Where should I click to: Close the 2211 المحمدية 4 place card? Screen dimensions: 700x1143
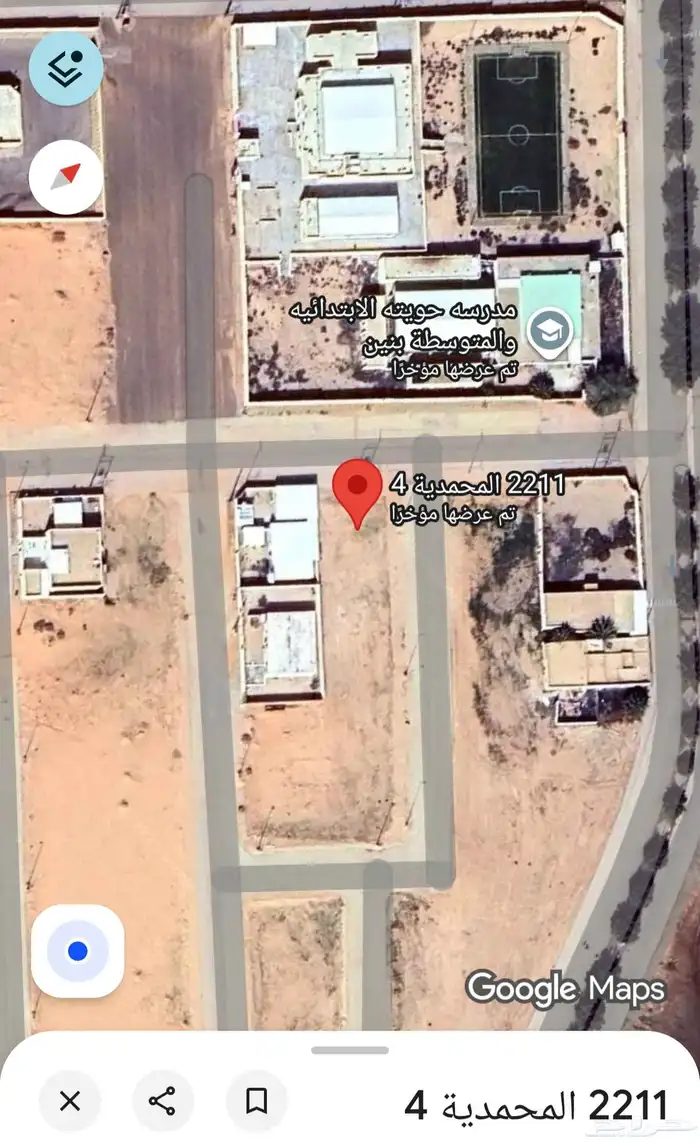point(70,1101)
